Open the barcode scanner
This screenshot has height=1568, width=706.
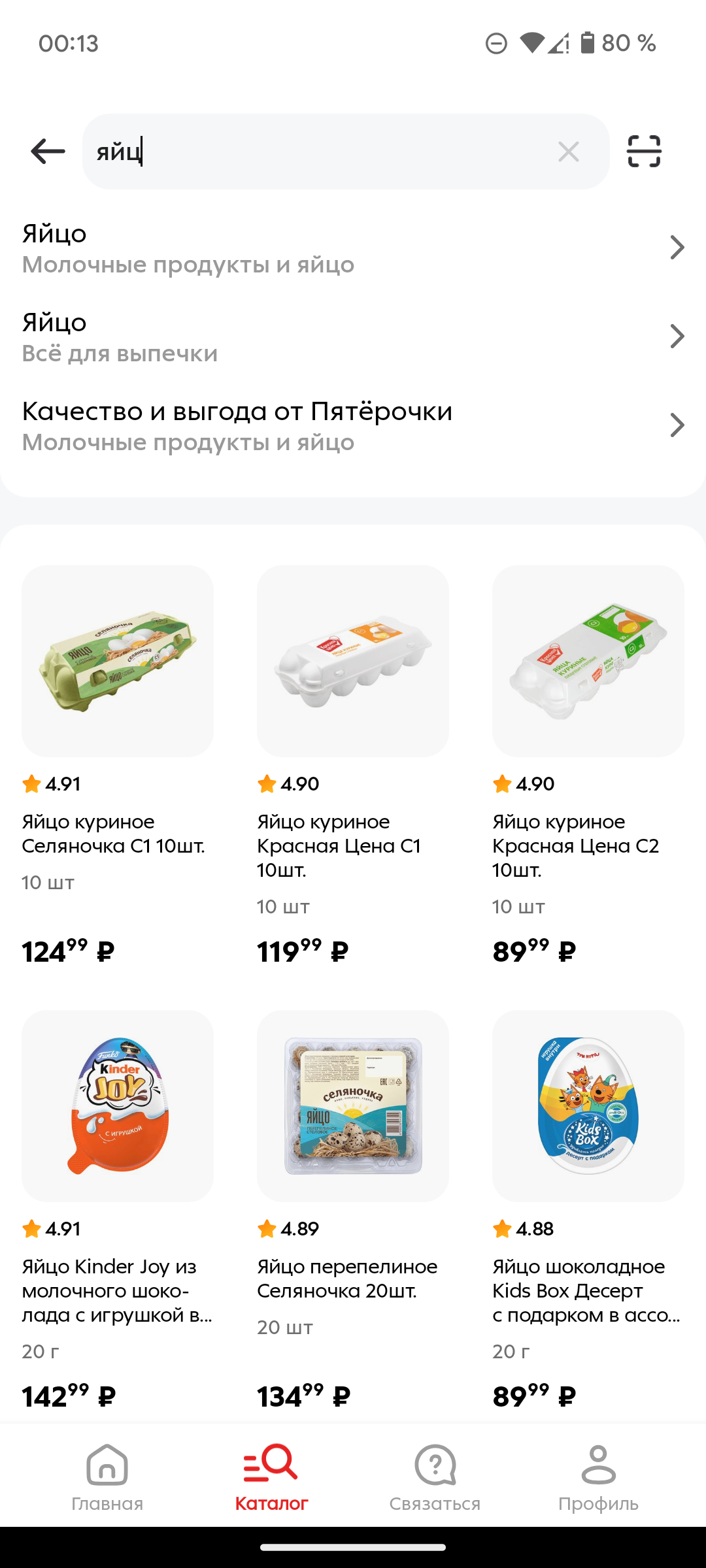click(x=644, y=152)
